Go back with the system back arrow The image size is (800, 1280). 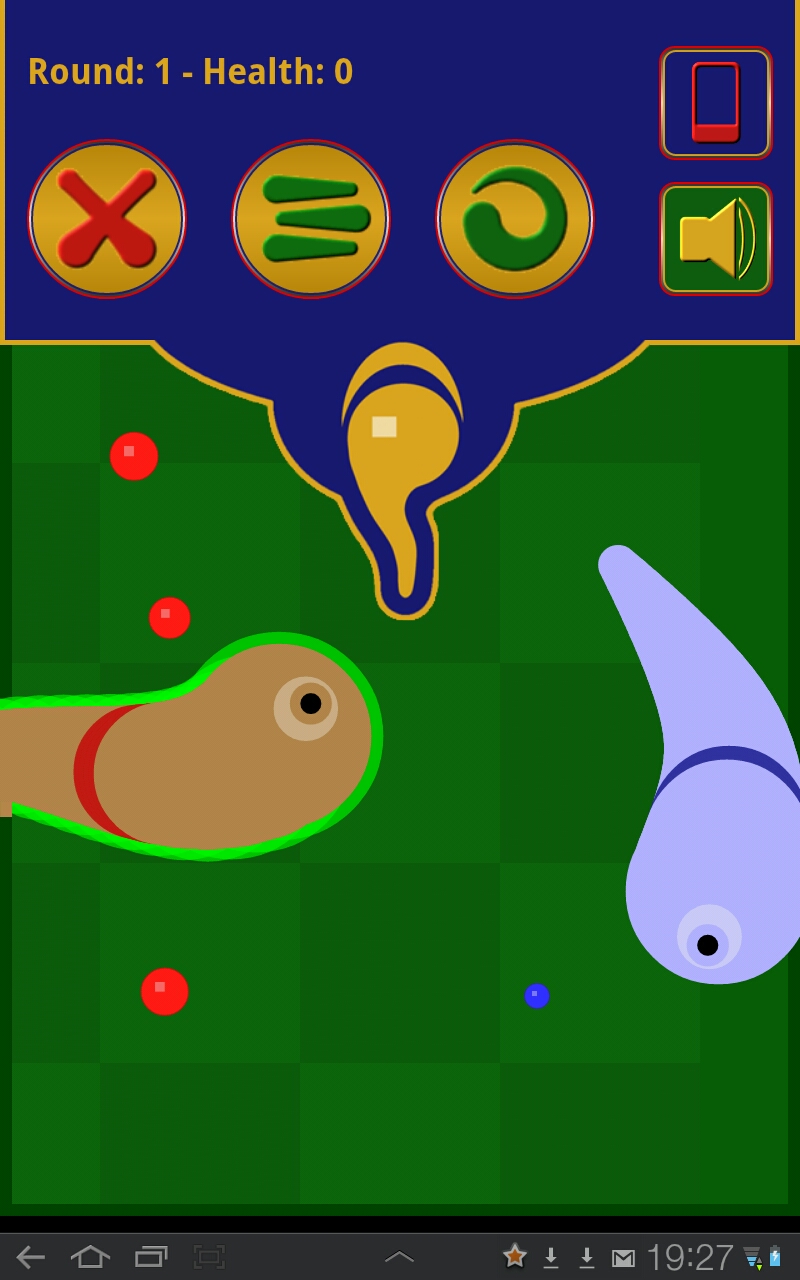click(31, 1257)
